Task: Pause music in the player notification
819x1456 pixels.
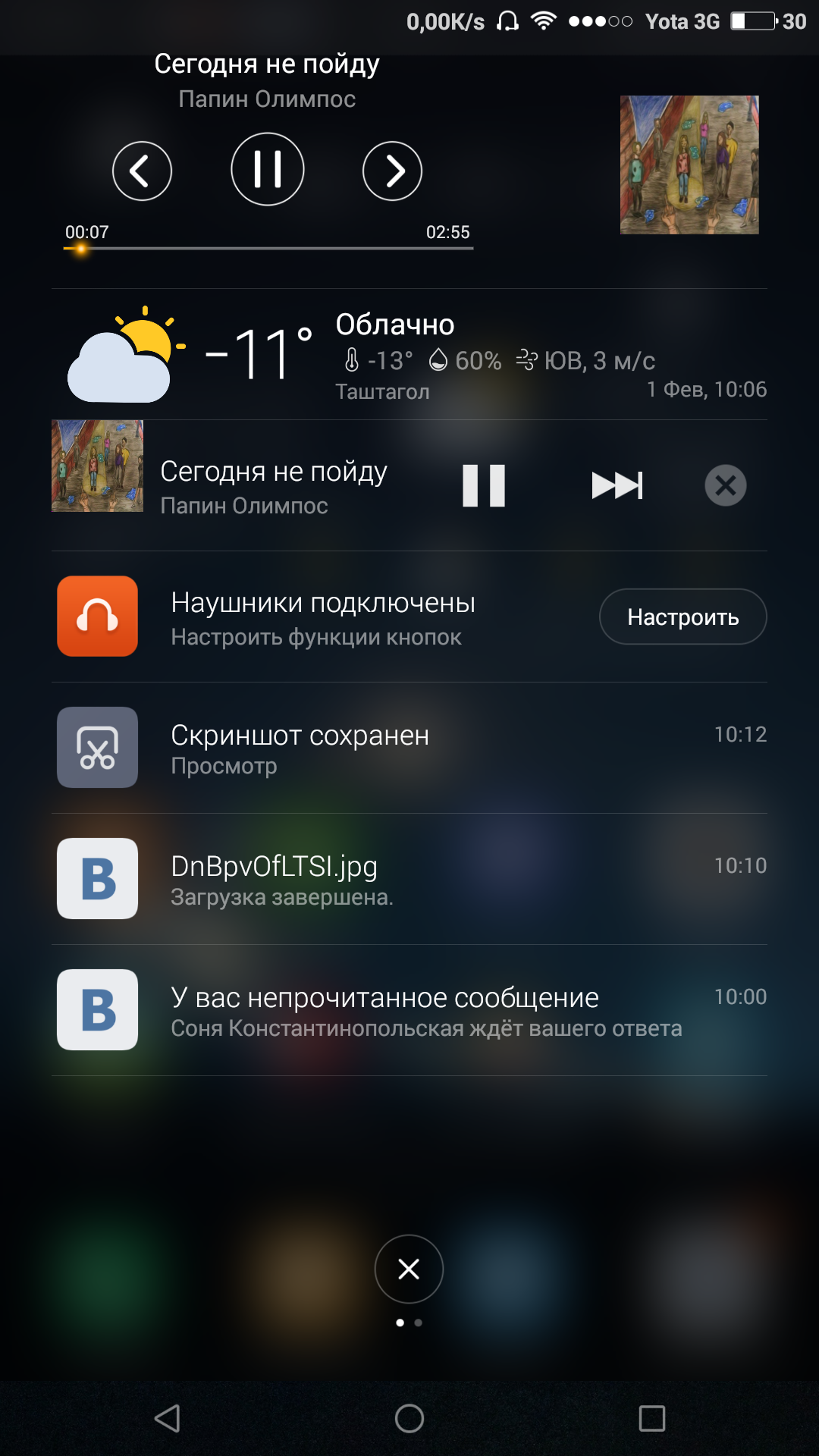Action: 484,485
